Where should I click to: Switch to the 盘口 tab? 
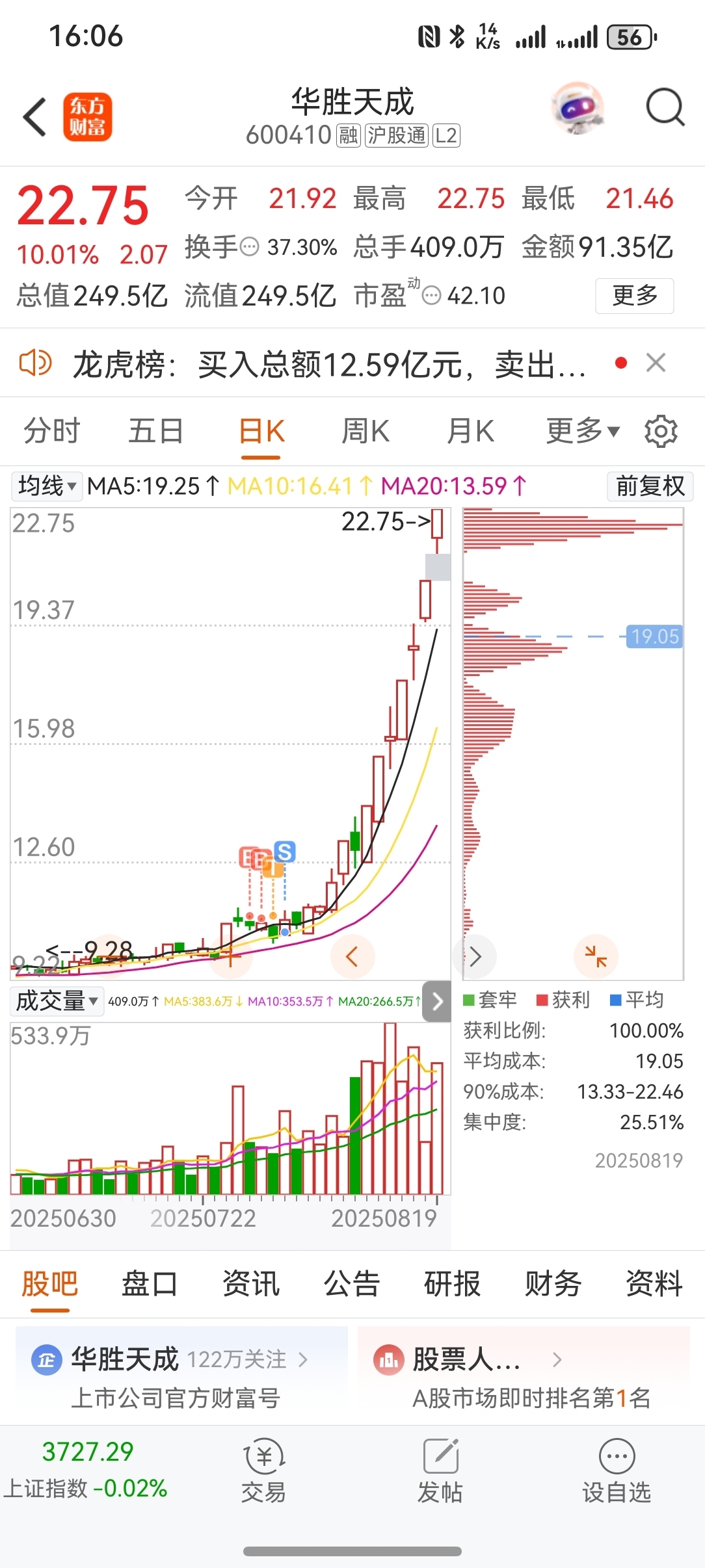pyautogui.click(x=150, y=1284)
